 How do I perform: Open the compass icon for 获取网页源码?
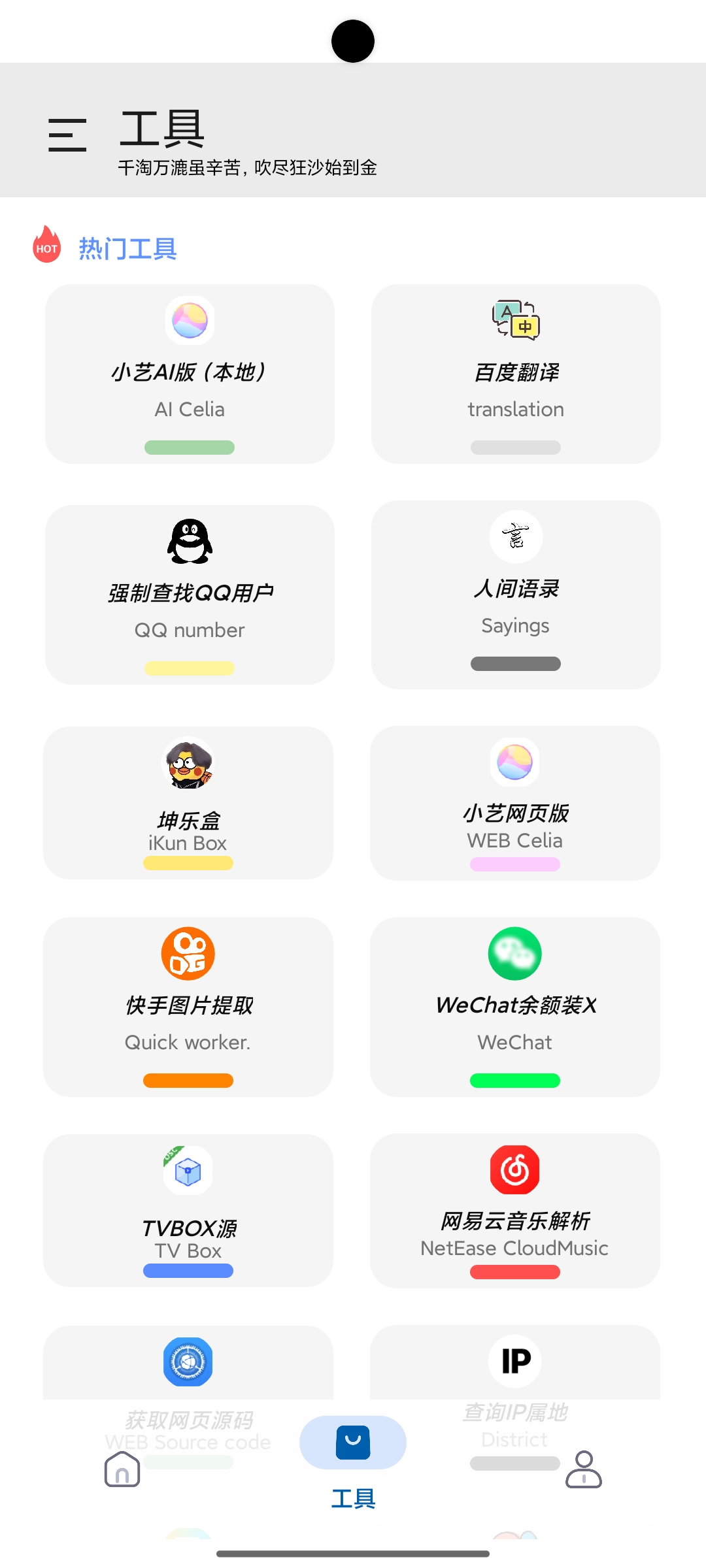coord(189,1361)
